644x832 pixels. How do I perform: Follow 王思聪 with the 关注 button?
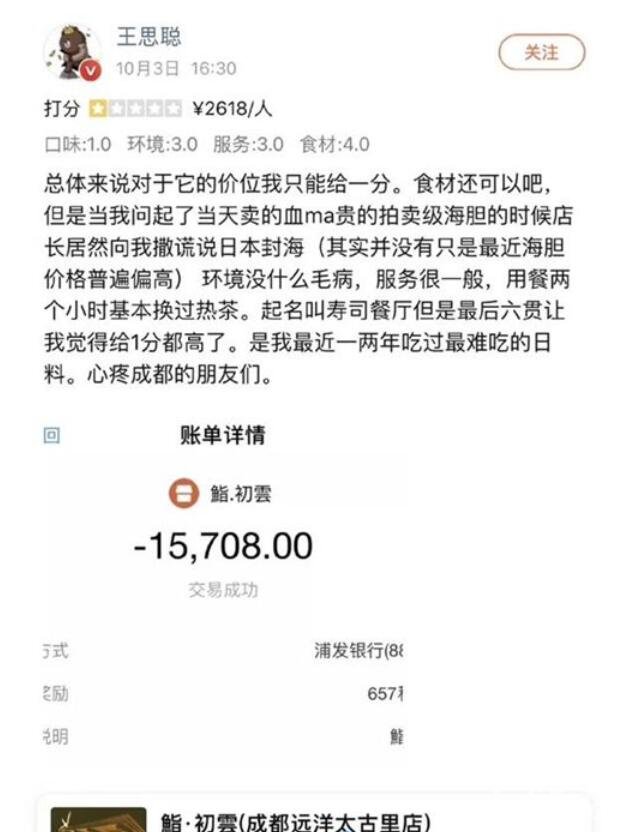[541, 53]
